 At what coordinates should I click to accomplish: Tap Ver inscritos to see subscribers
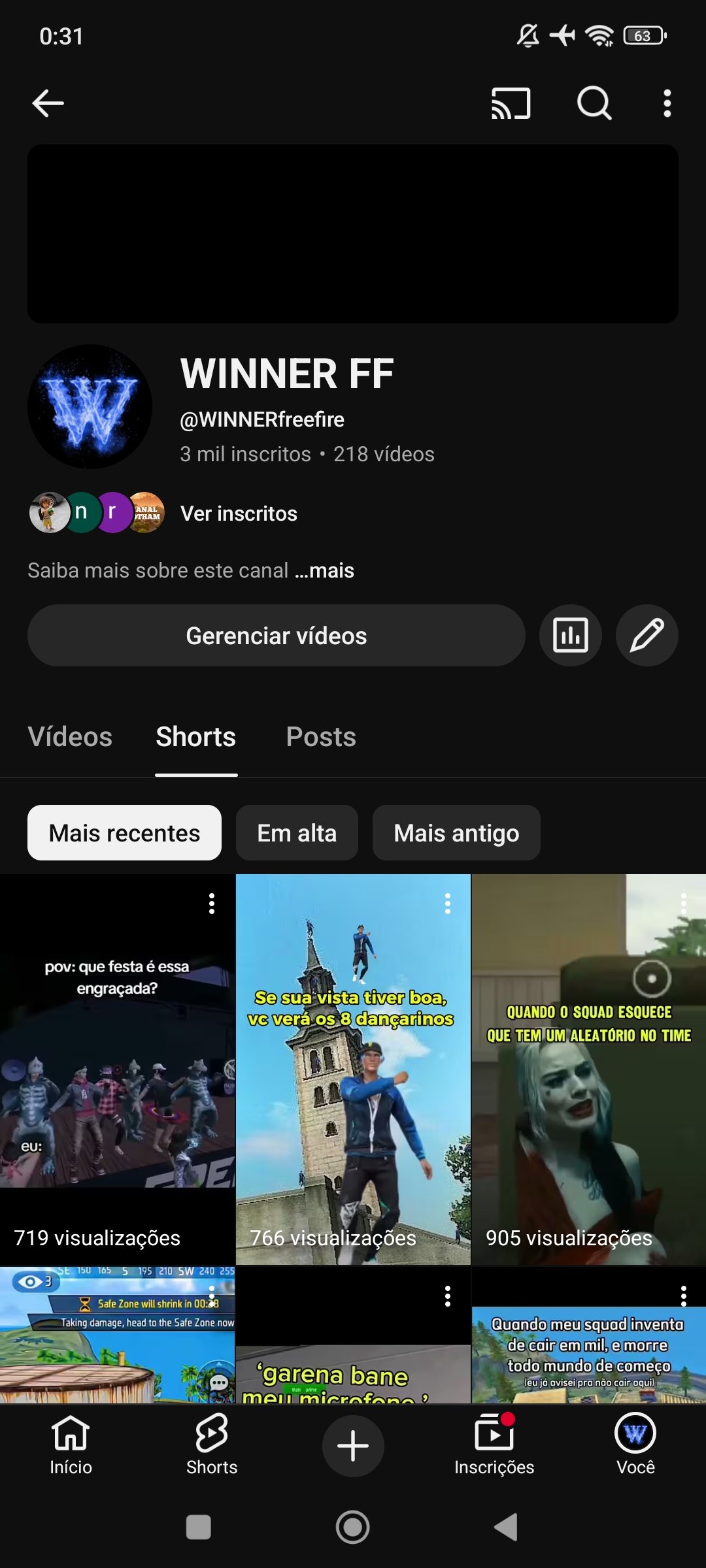pos(239,514)
